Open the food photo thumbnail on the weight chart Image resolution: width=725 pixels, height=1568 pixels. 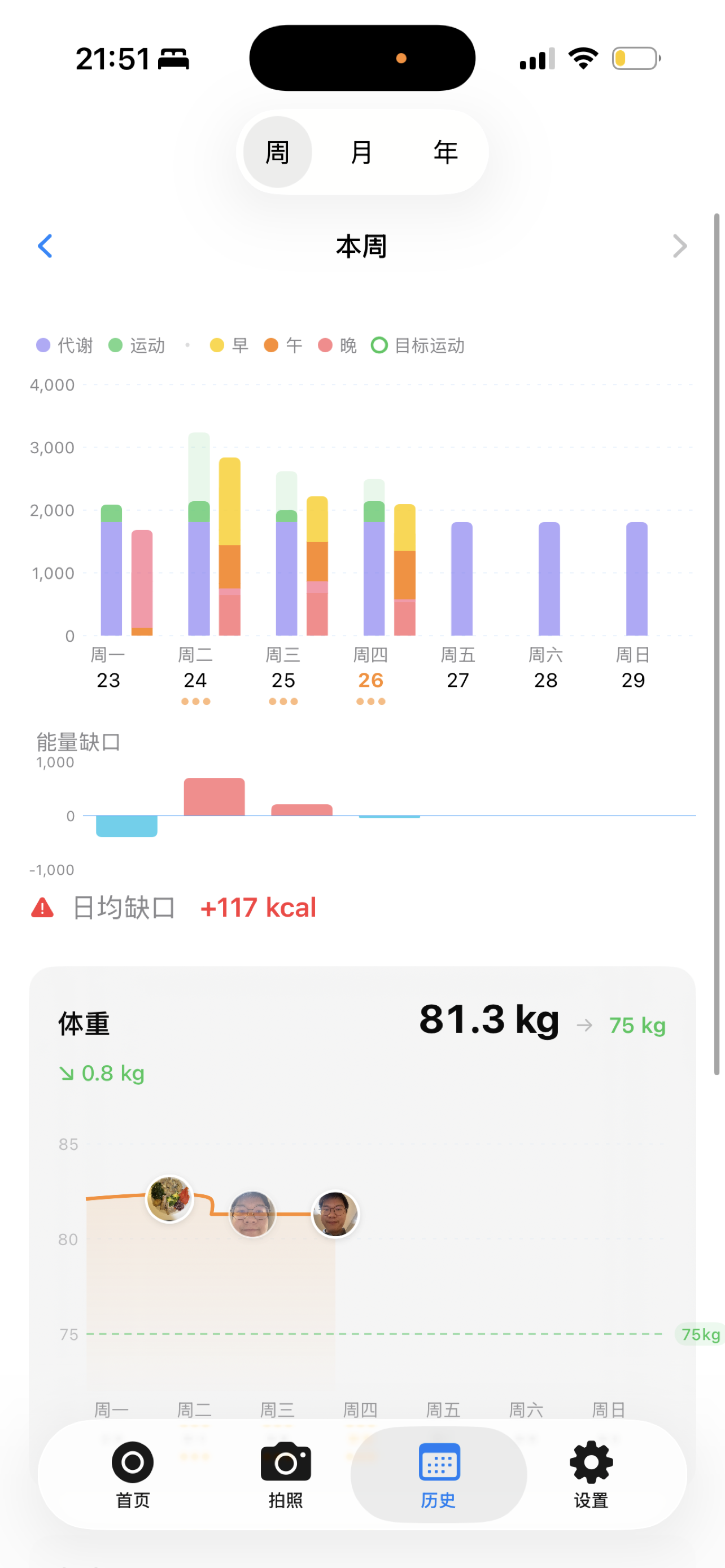pyautogui.click(x=169, y=1197)
